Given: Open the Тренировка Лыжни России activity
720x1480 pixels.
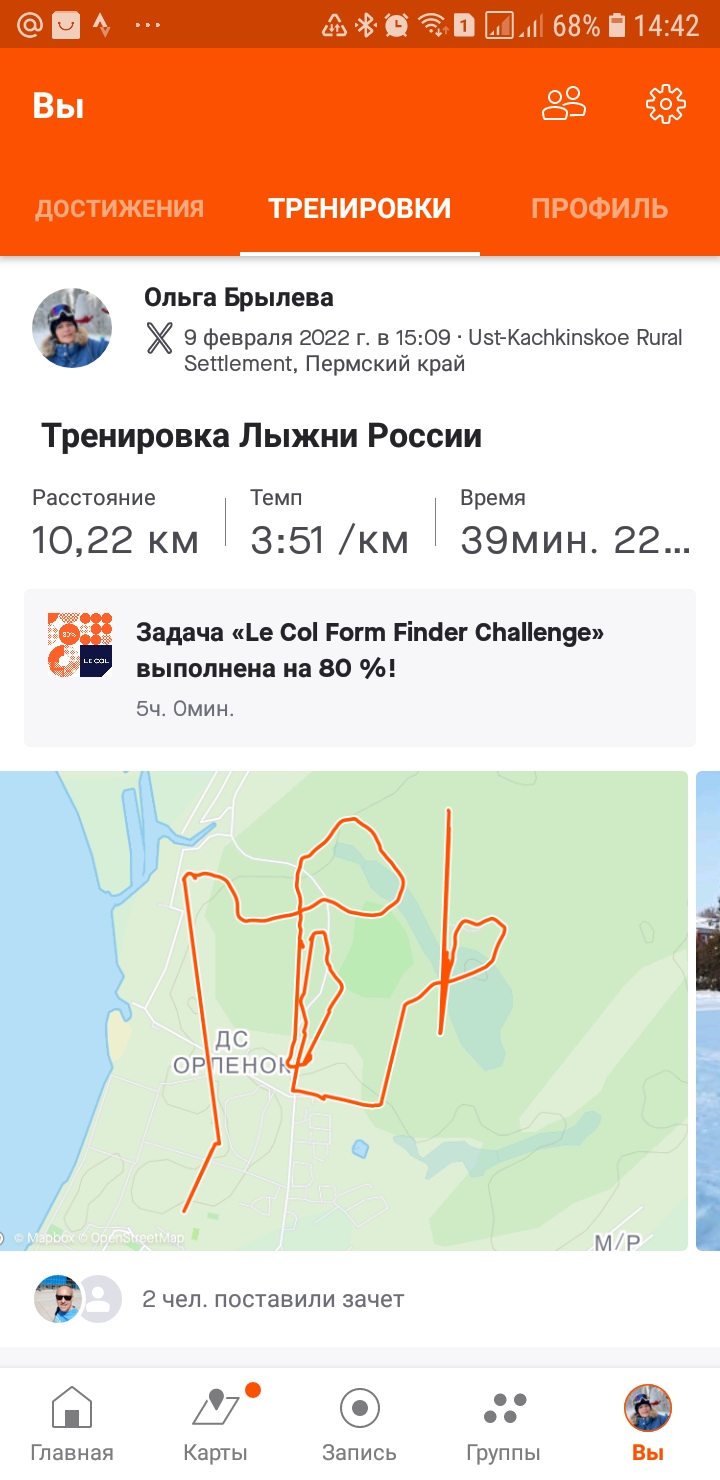Looking at the screenshot, I should [261, 436].
